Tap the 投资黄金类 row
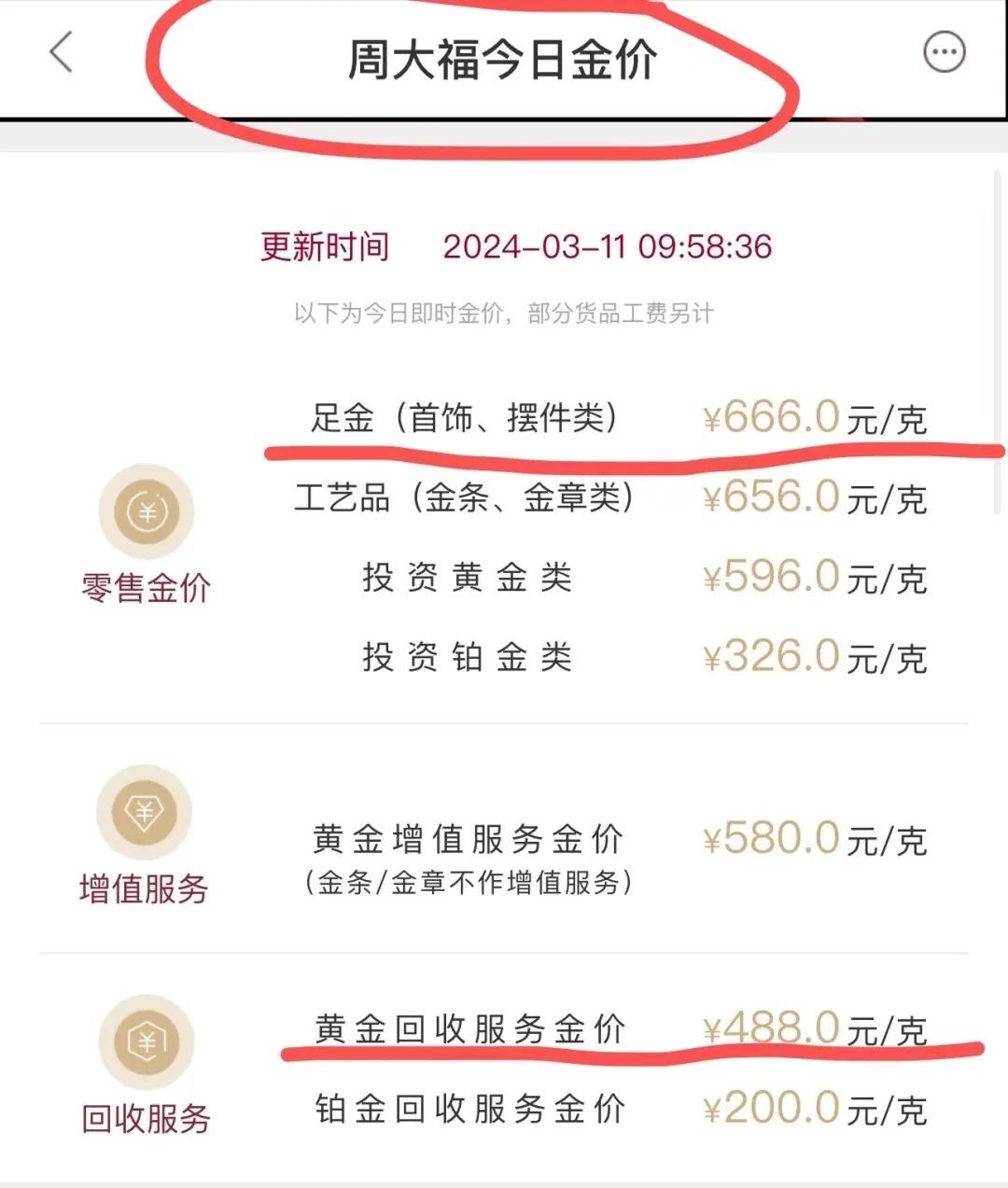This screenshot has width=1008, height=1188. [467, 576]
